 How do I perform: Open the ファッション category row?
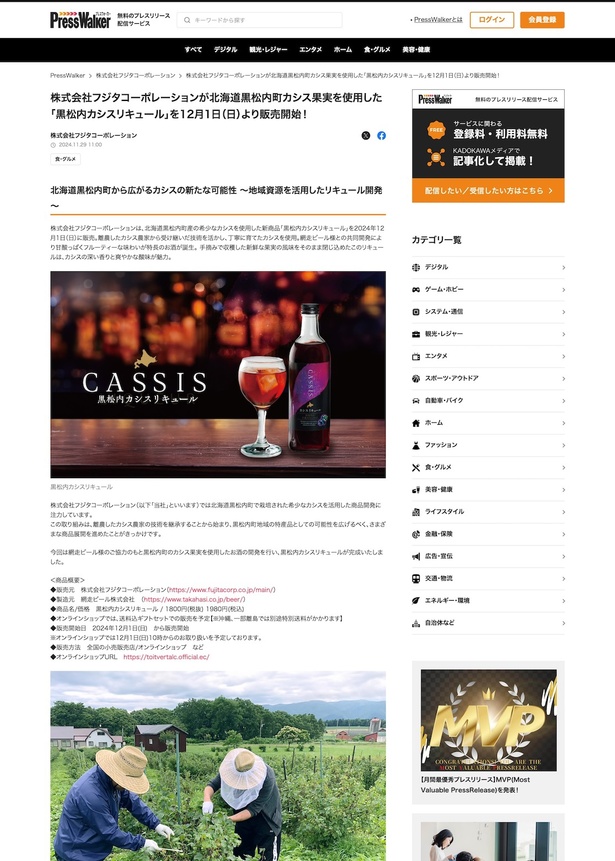488,445
